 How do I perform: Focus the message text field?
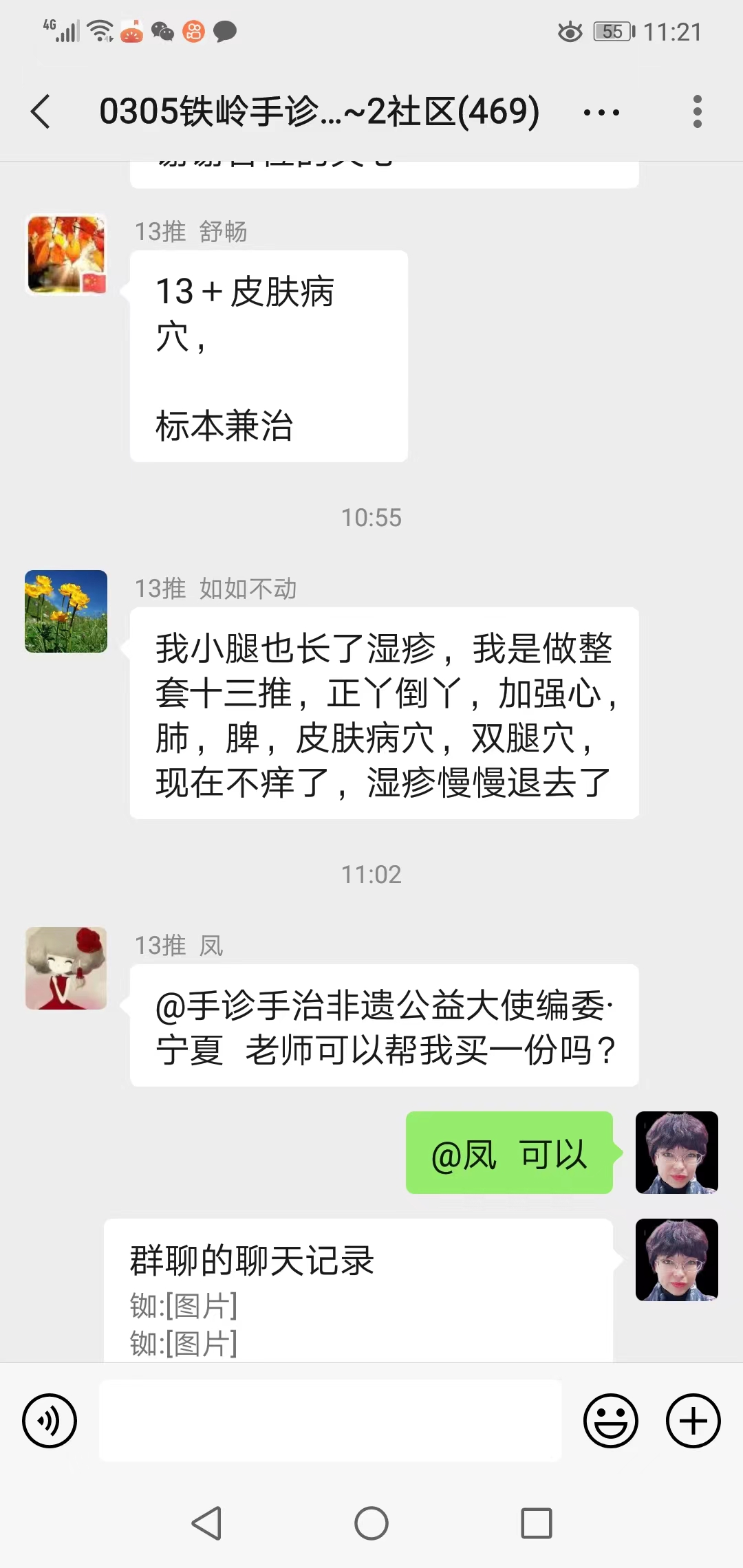pos(330,1421)
